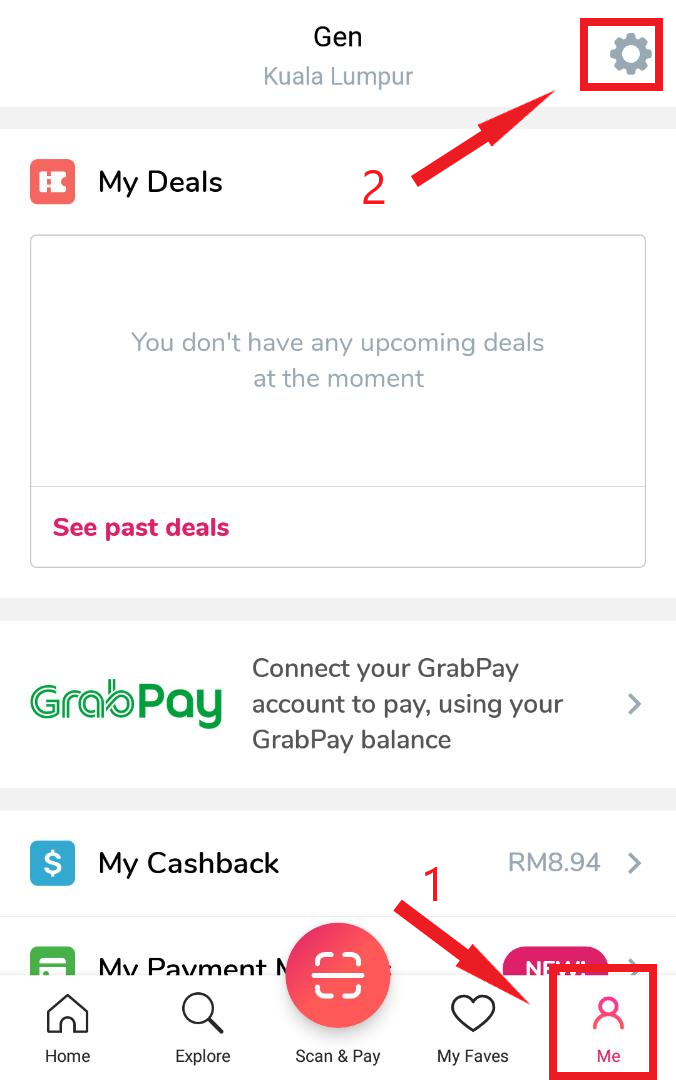
Task: Switch to the Explore tab
Action: (x=203, y=1028)
